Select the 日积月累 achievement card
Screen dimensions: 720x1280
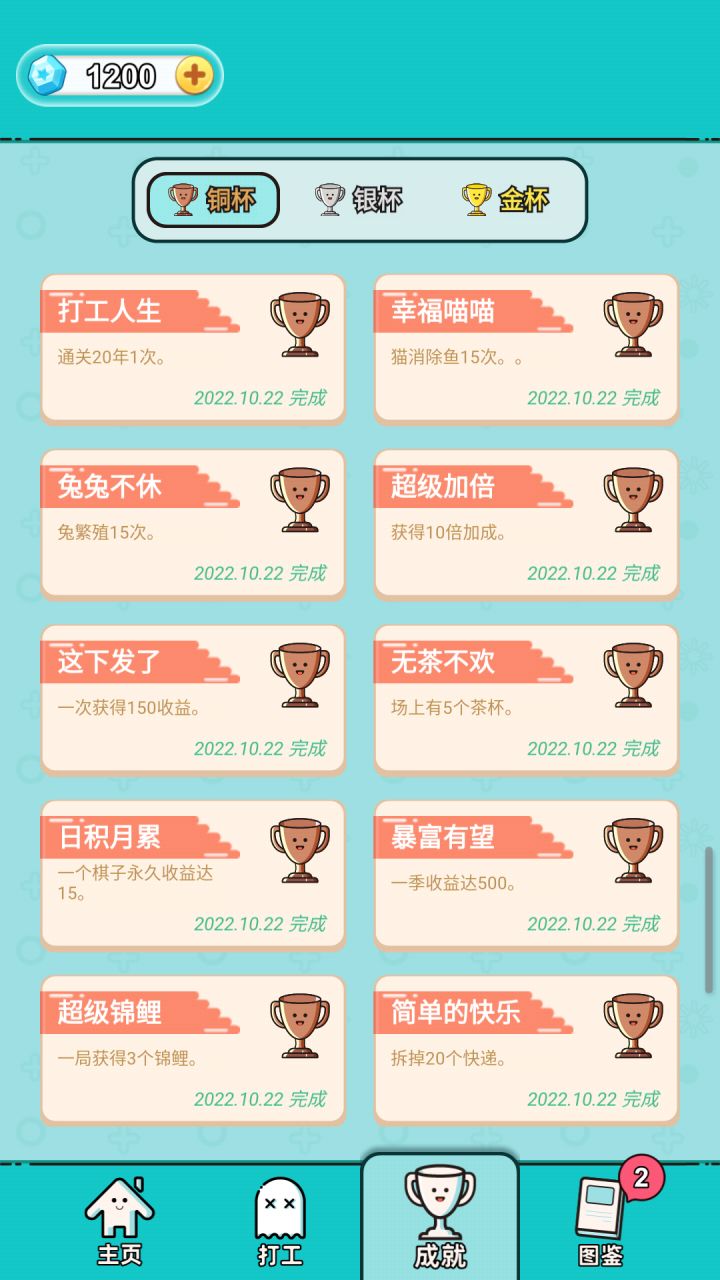pos(193,875)
